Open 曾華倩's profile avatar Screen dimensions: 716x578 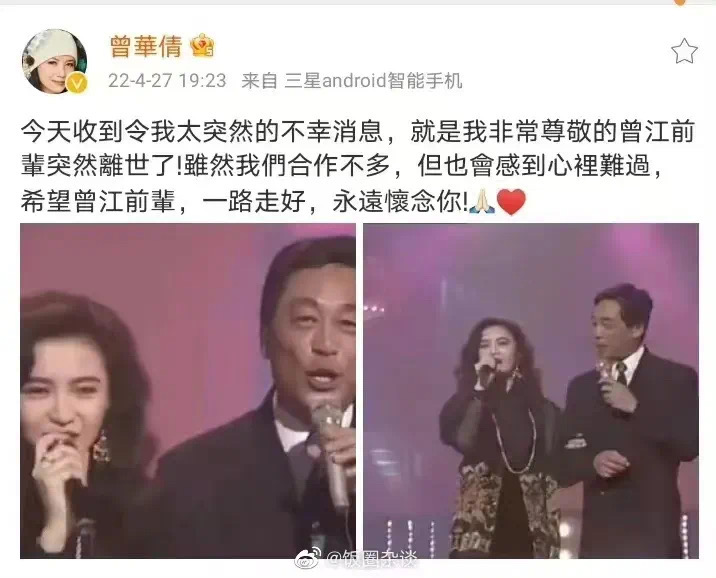click(55, 62)
